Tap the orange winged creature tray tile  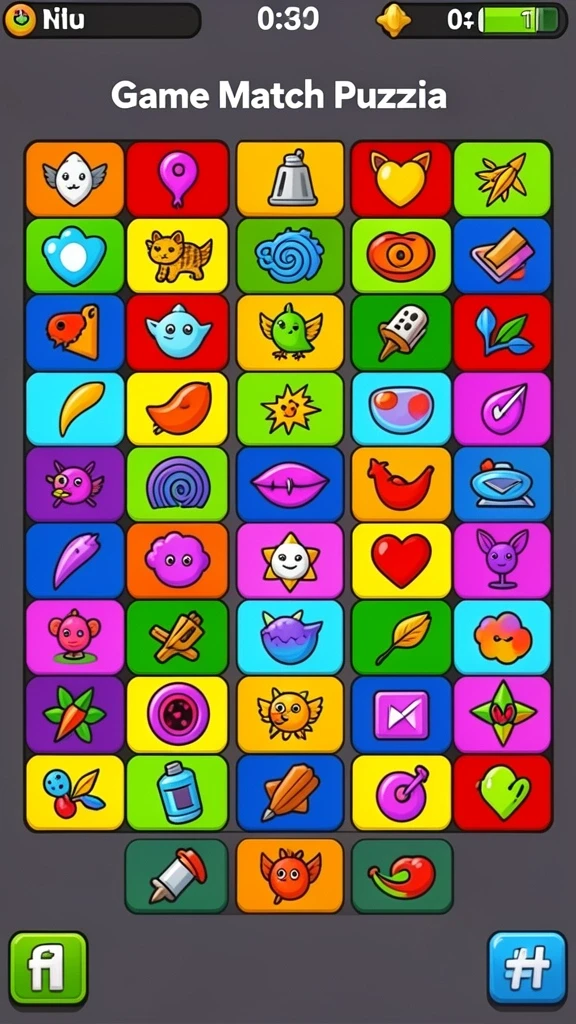click(x=290, y=876)
